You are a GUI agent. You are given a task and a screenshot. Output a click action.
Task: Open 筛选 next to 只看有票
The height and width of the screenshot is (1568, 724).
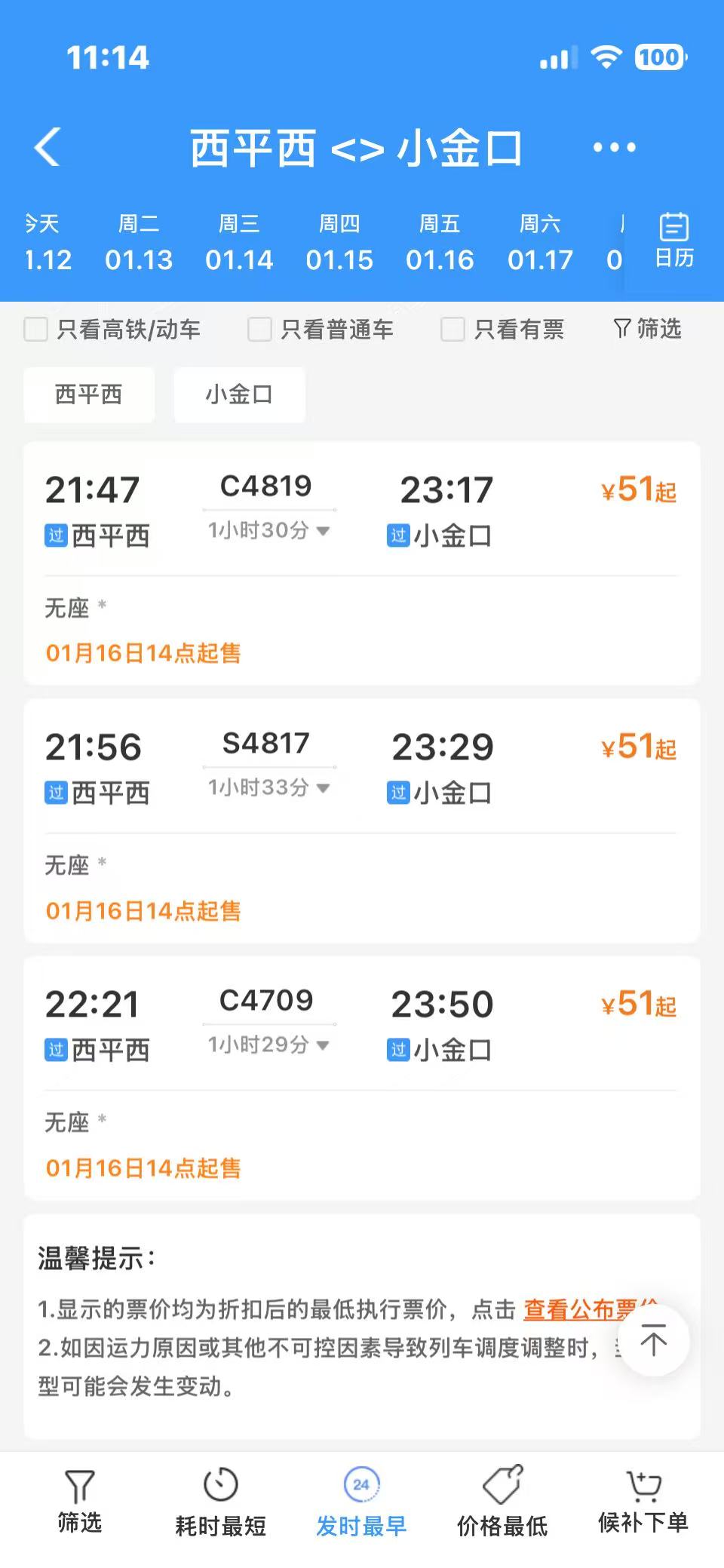pos(648,329)
